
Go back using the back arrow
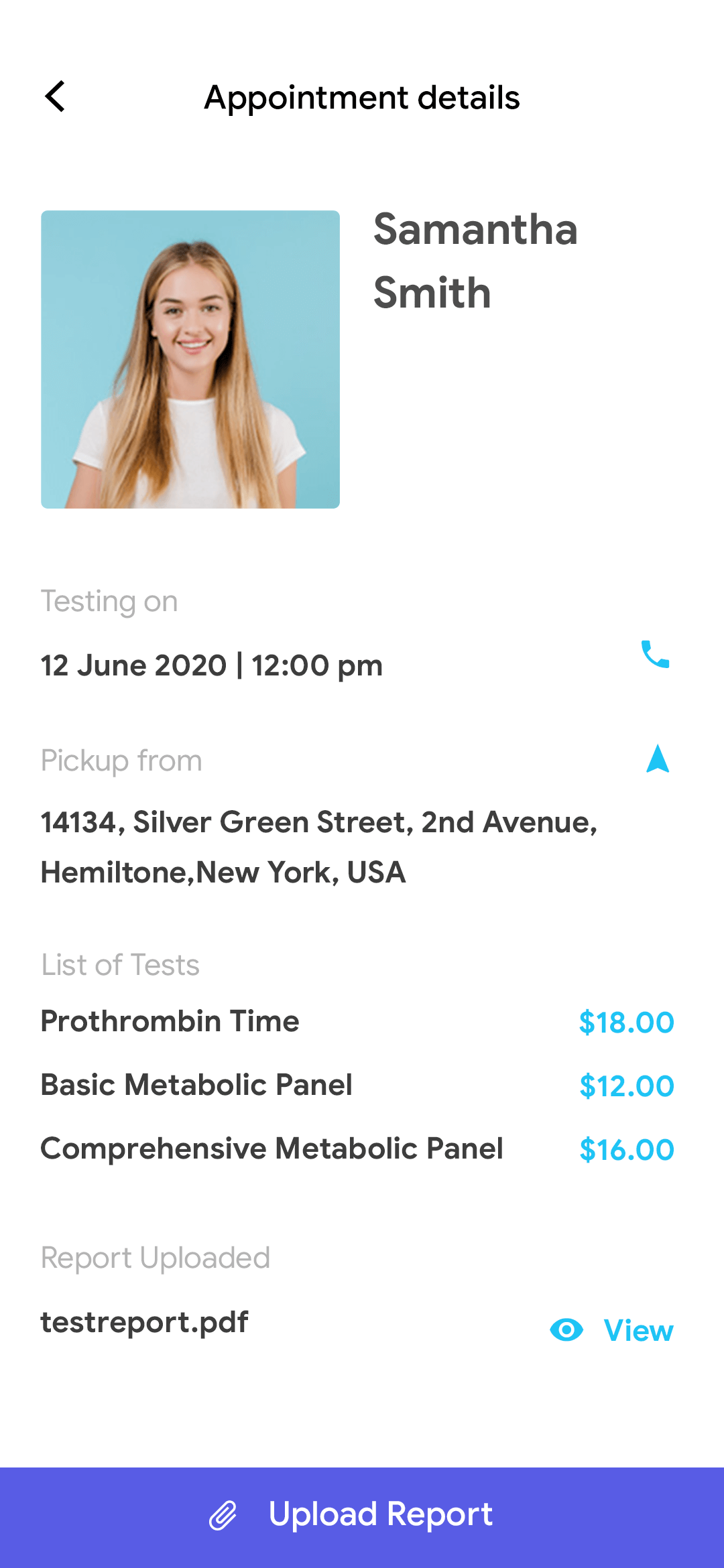click(x=56, y=97)
